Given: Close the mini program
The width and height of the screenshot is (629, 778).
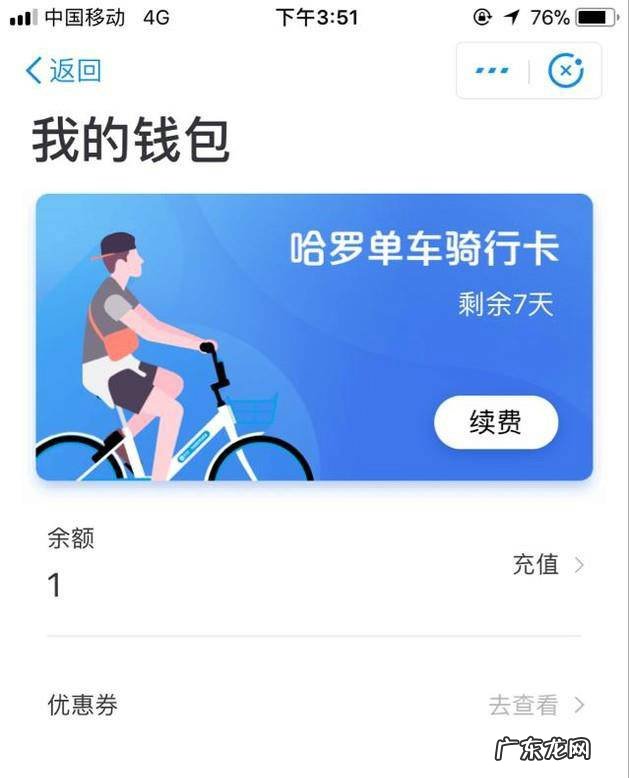Looking at the screenshot, I should [x=566, y=71].
